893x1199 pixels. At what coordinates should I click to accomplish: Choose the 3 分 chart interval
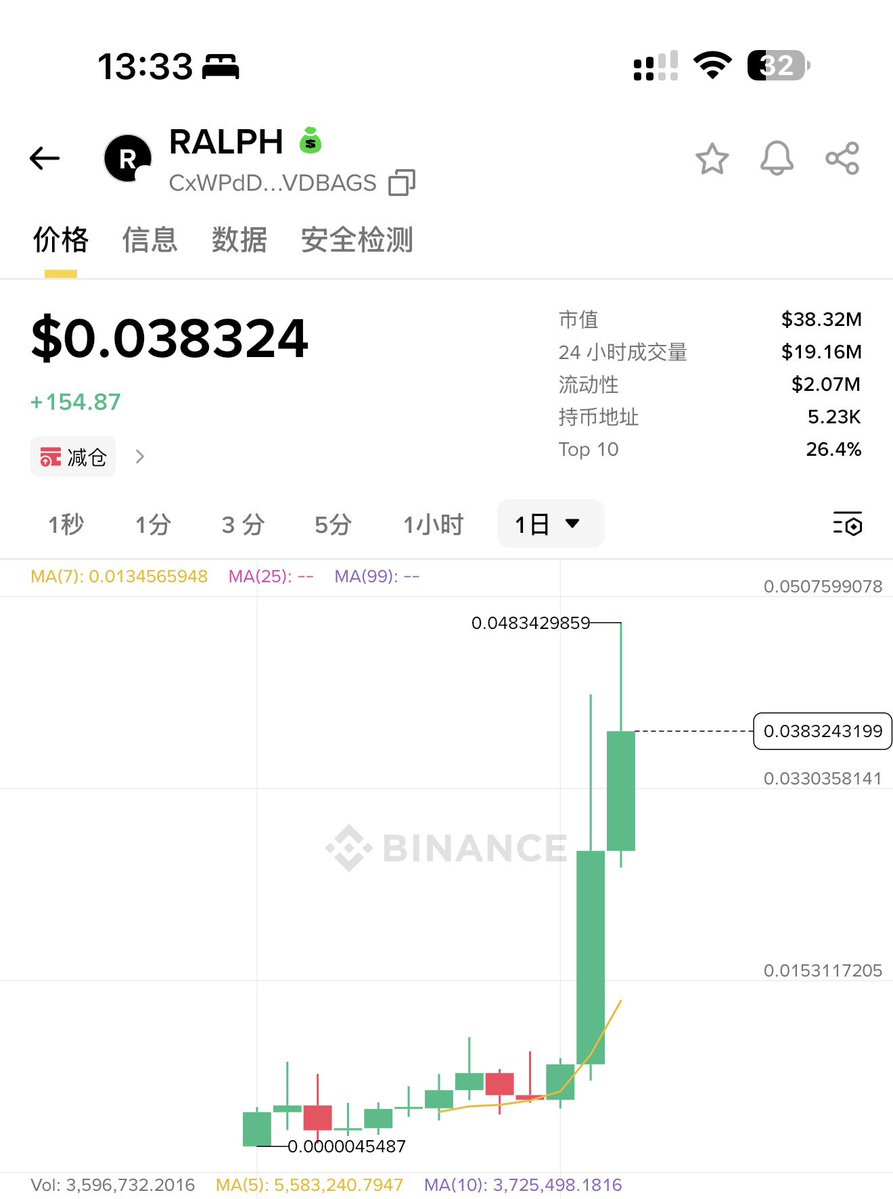click(243, 524)
